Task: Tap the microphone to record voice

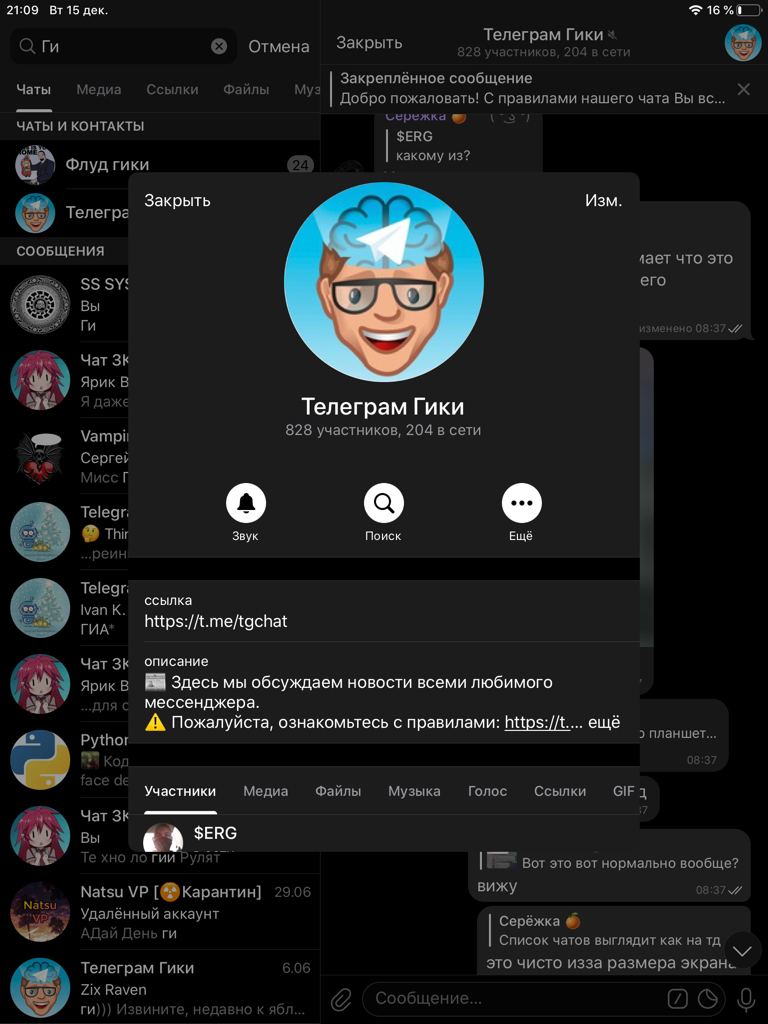Action: [745, 998]
